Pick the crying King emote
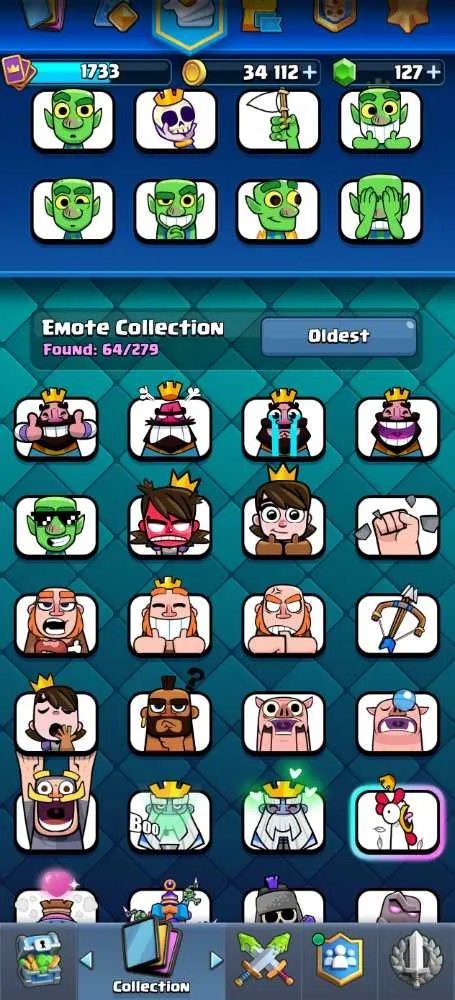This screenshot has width=455, height=1000. click(x=284, y=425)
